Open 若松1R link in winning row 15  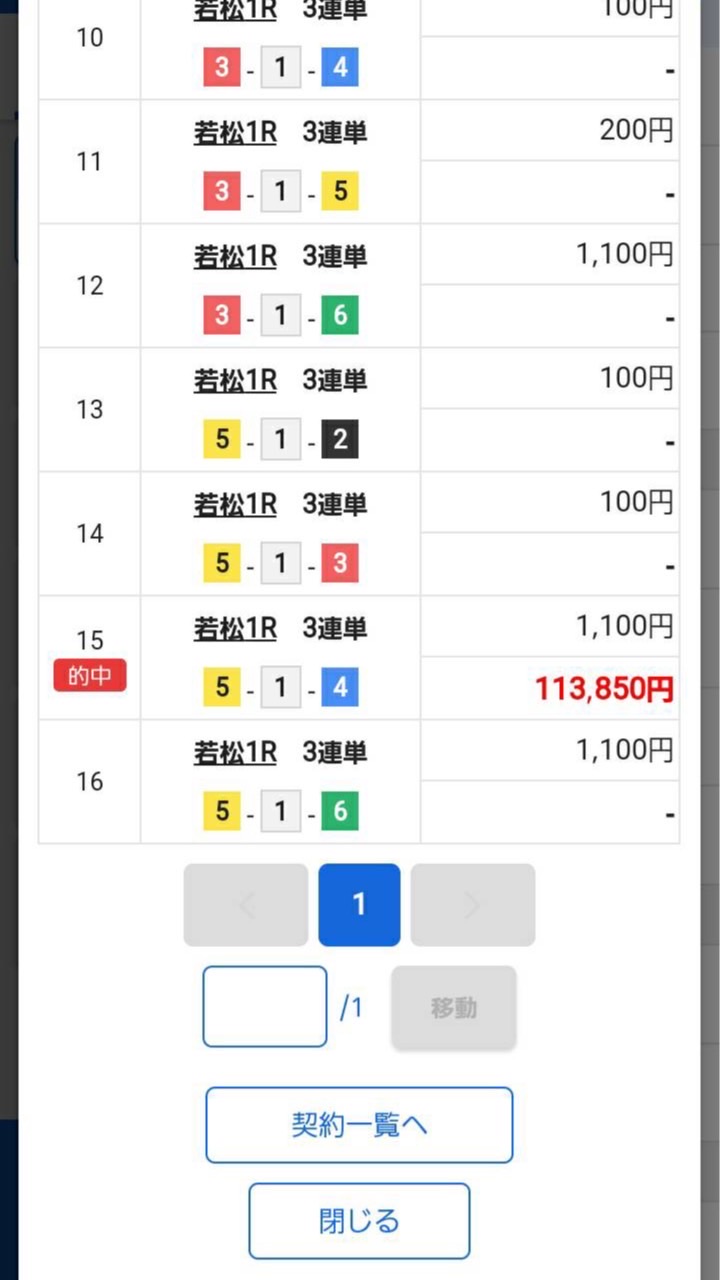[x=235, y=628]
